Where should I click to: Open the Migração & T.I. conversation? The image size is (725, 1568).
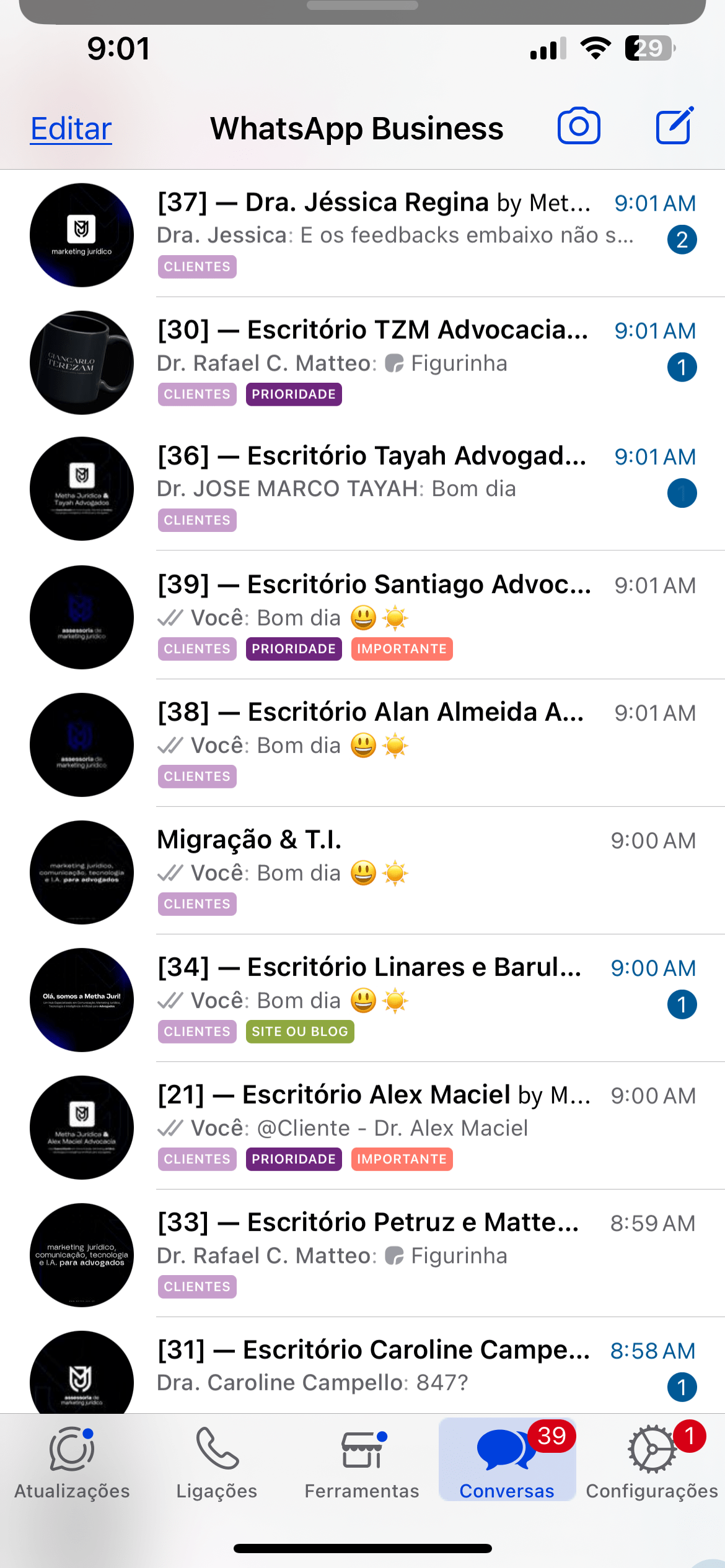(x=372, y=867)
